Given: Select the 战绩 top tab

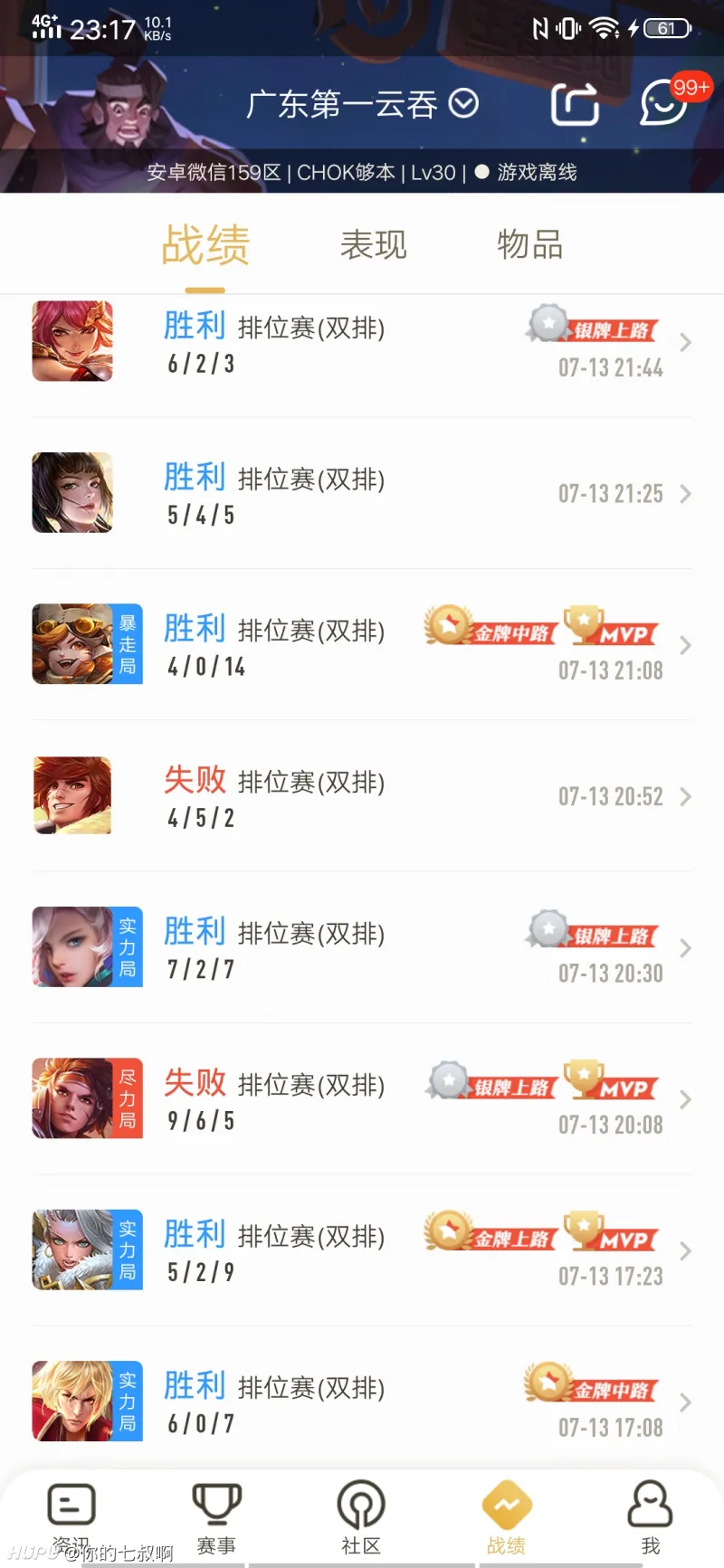Looking at the screenshot, I should [205, 245].
